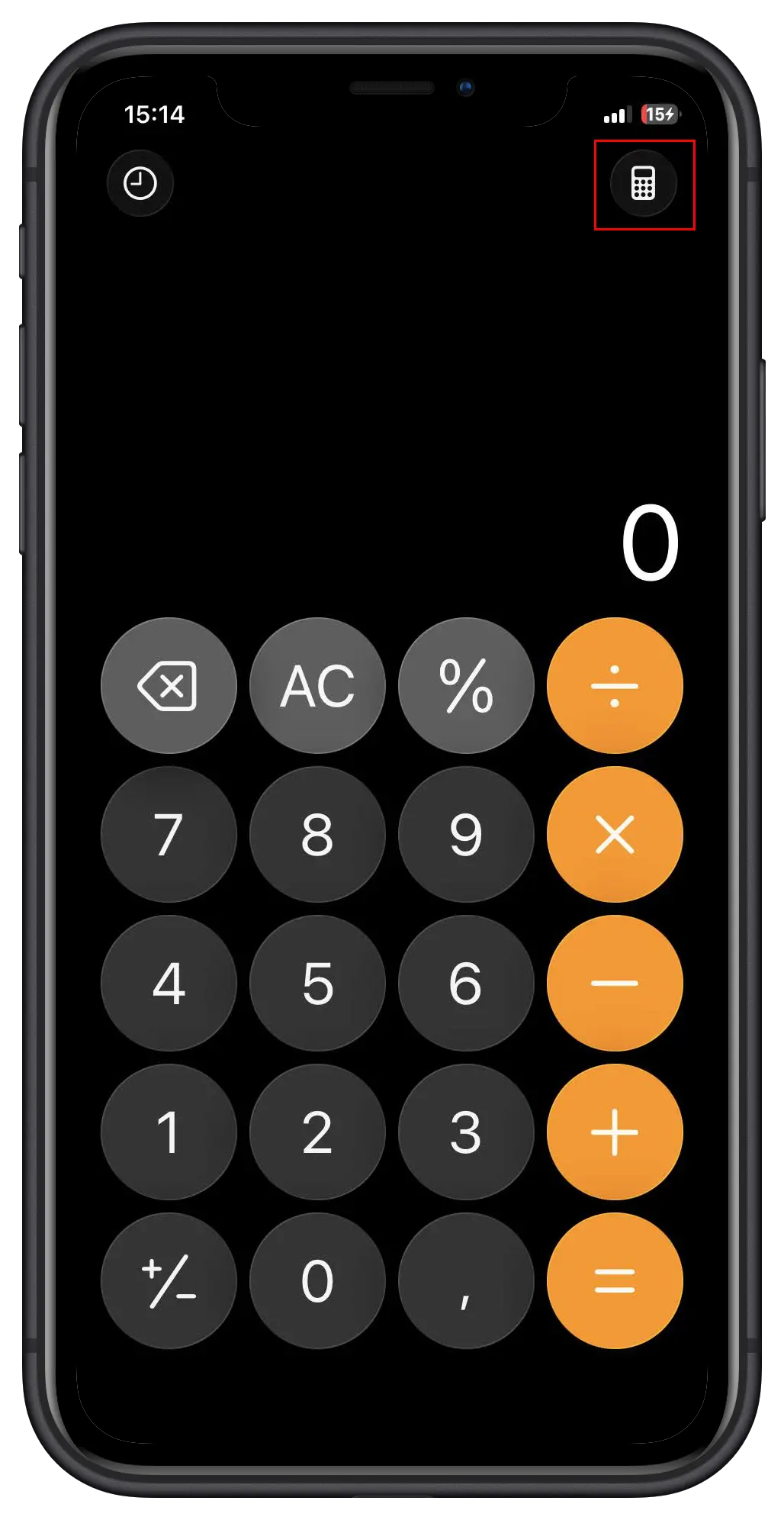Tap the equals key
The height and width of the screenshot is (1520, 784).
pos(615,1280)
